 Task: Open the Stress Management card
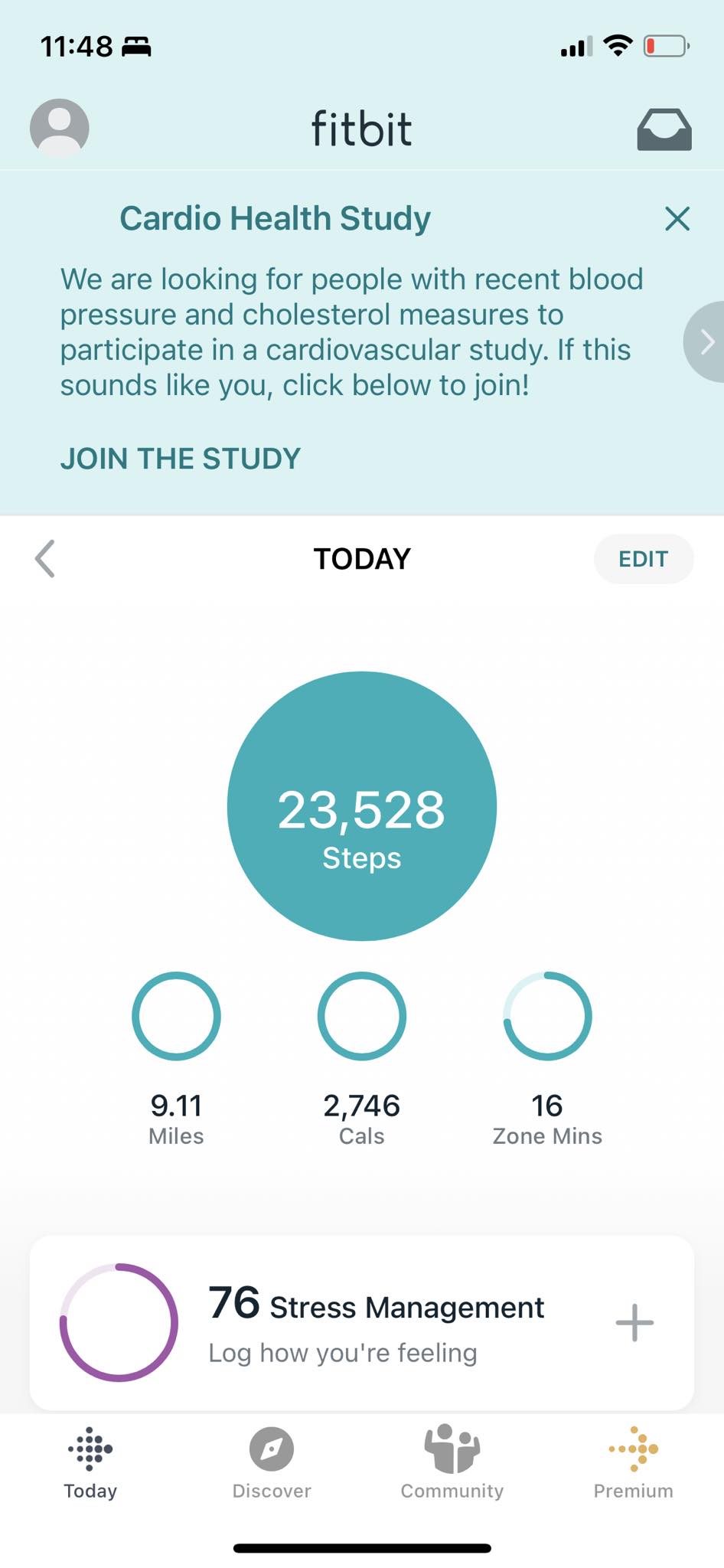click(x=362, y=1322)
